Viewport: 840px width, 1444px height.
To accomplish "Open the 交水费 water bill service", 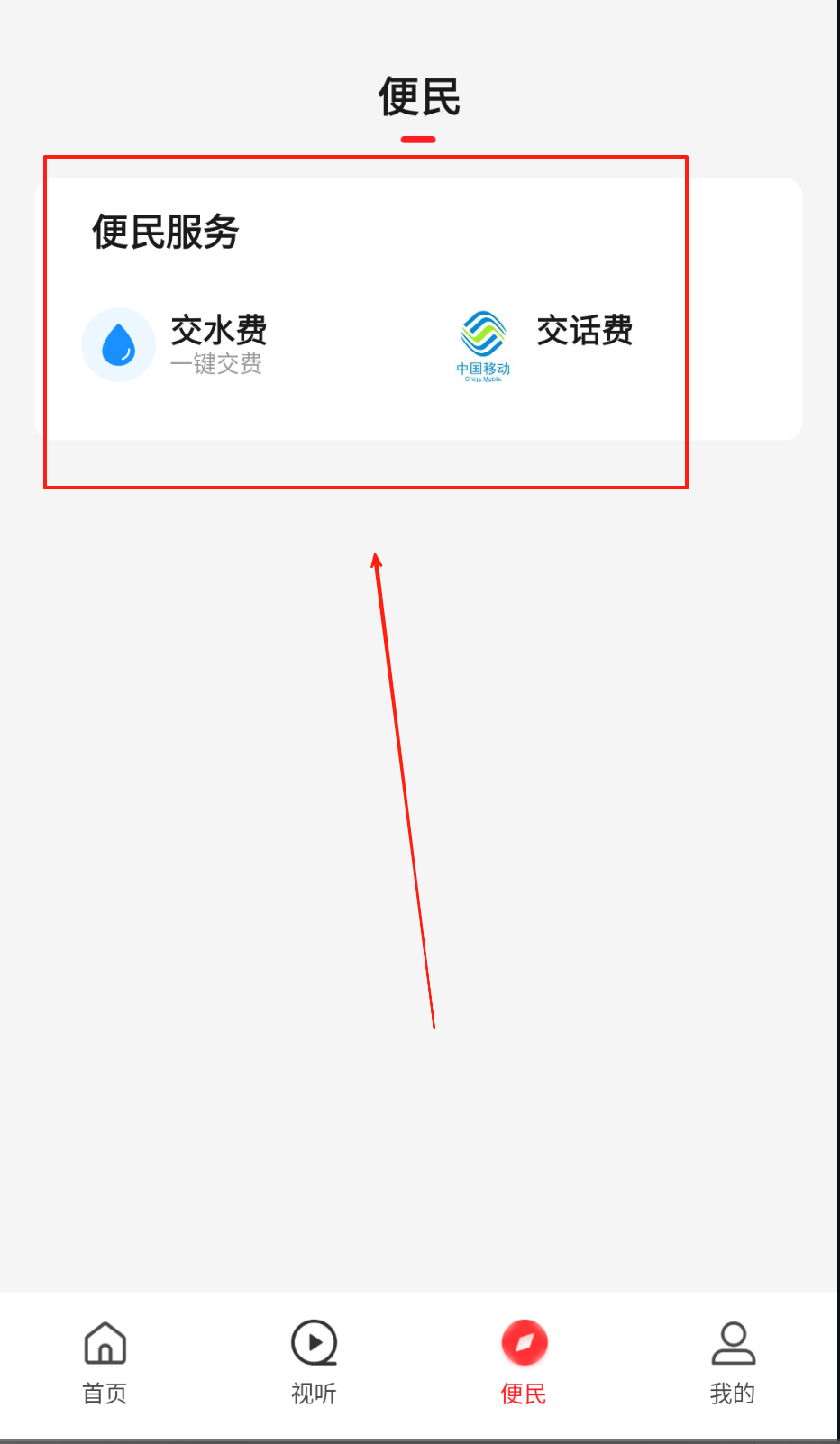I will click(175, 344).
